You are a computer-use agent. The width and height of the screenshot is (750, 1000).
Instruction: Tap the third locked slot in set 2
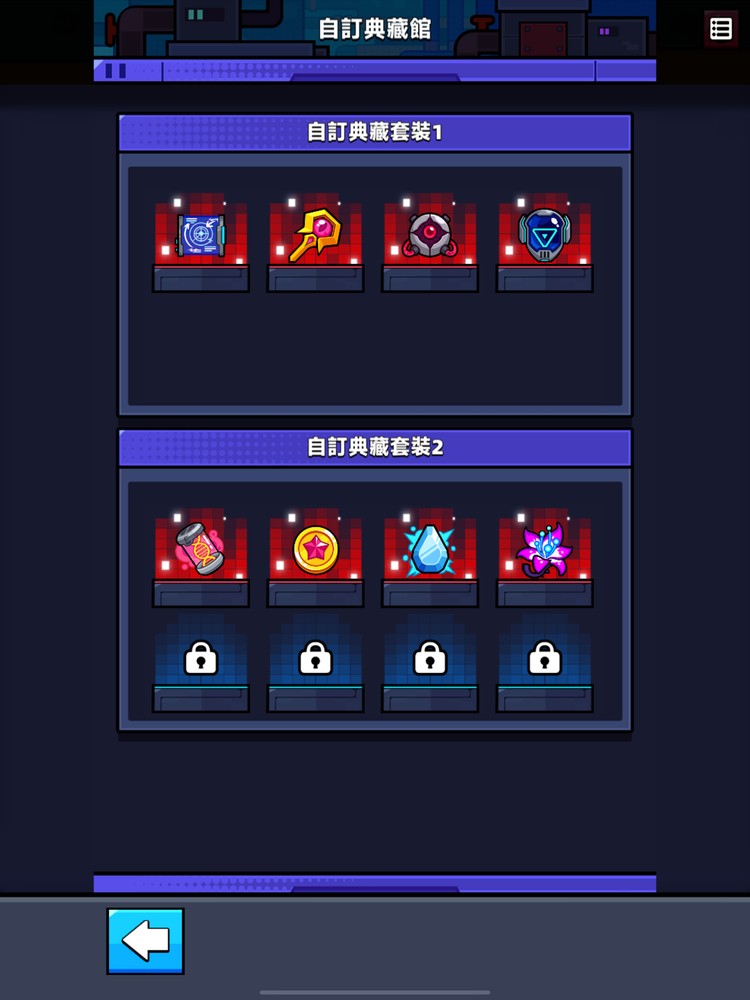(x=430, y=658)
